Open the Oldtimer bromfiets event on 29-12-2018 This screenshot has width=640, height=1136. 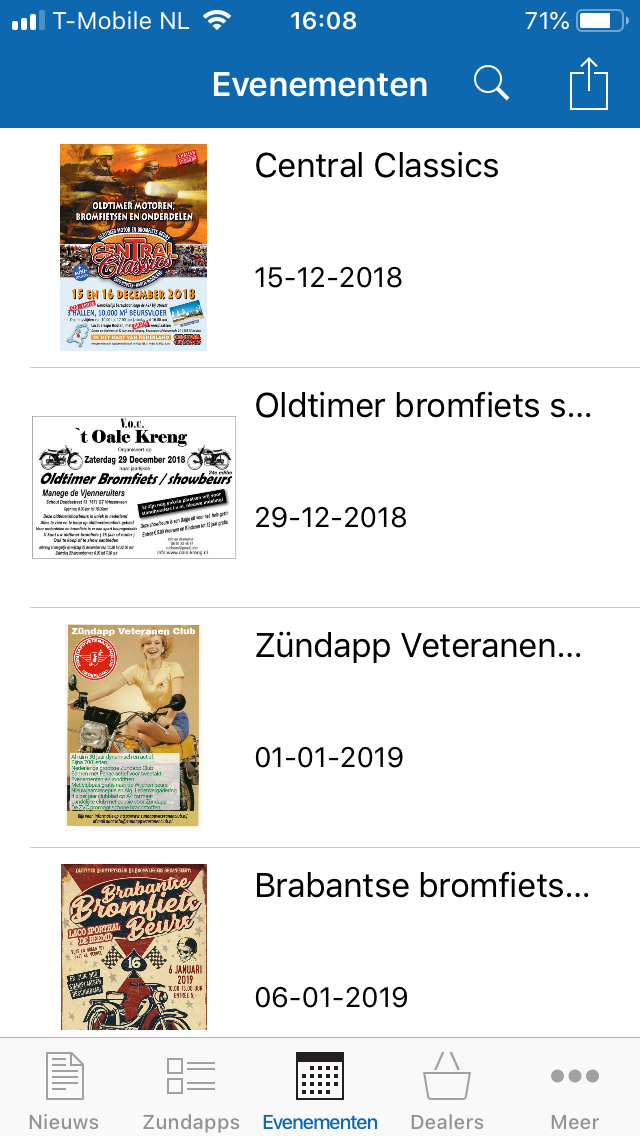(x=320, y=488)
